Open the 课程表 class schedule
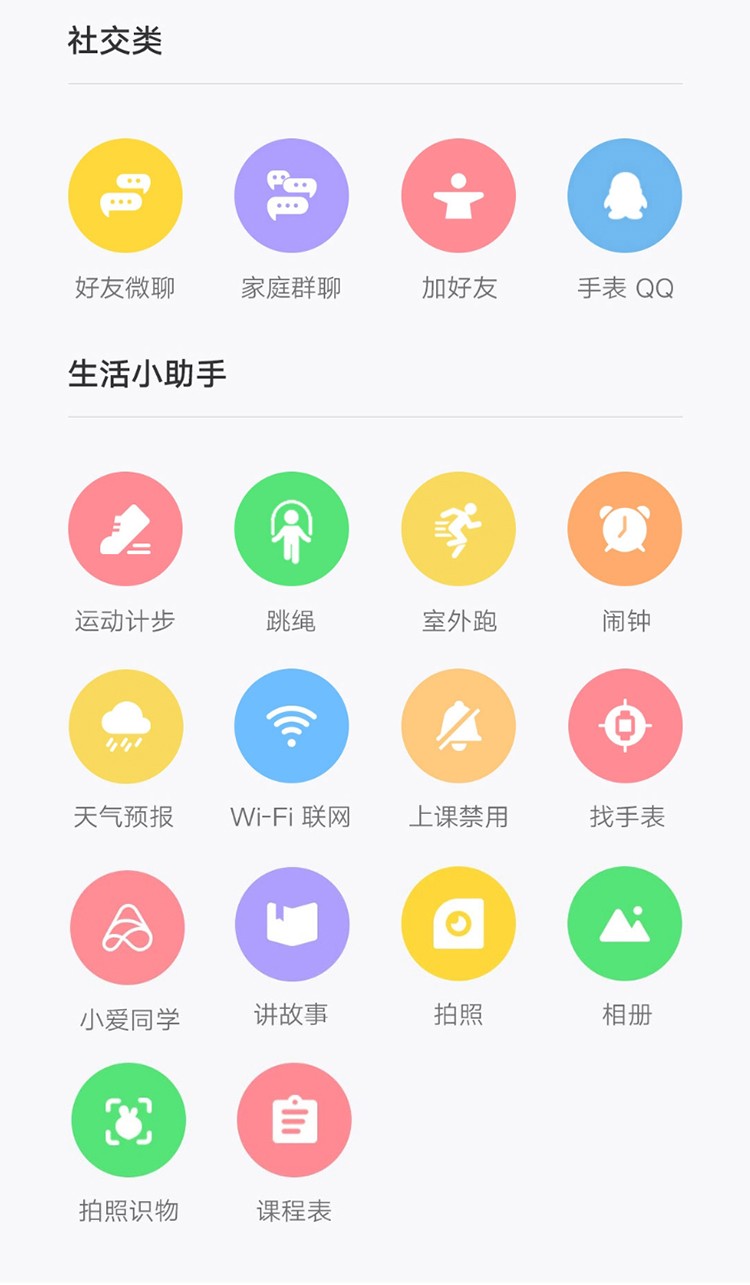 tap(294, 1120)
